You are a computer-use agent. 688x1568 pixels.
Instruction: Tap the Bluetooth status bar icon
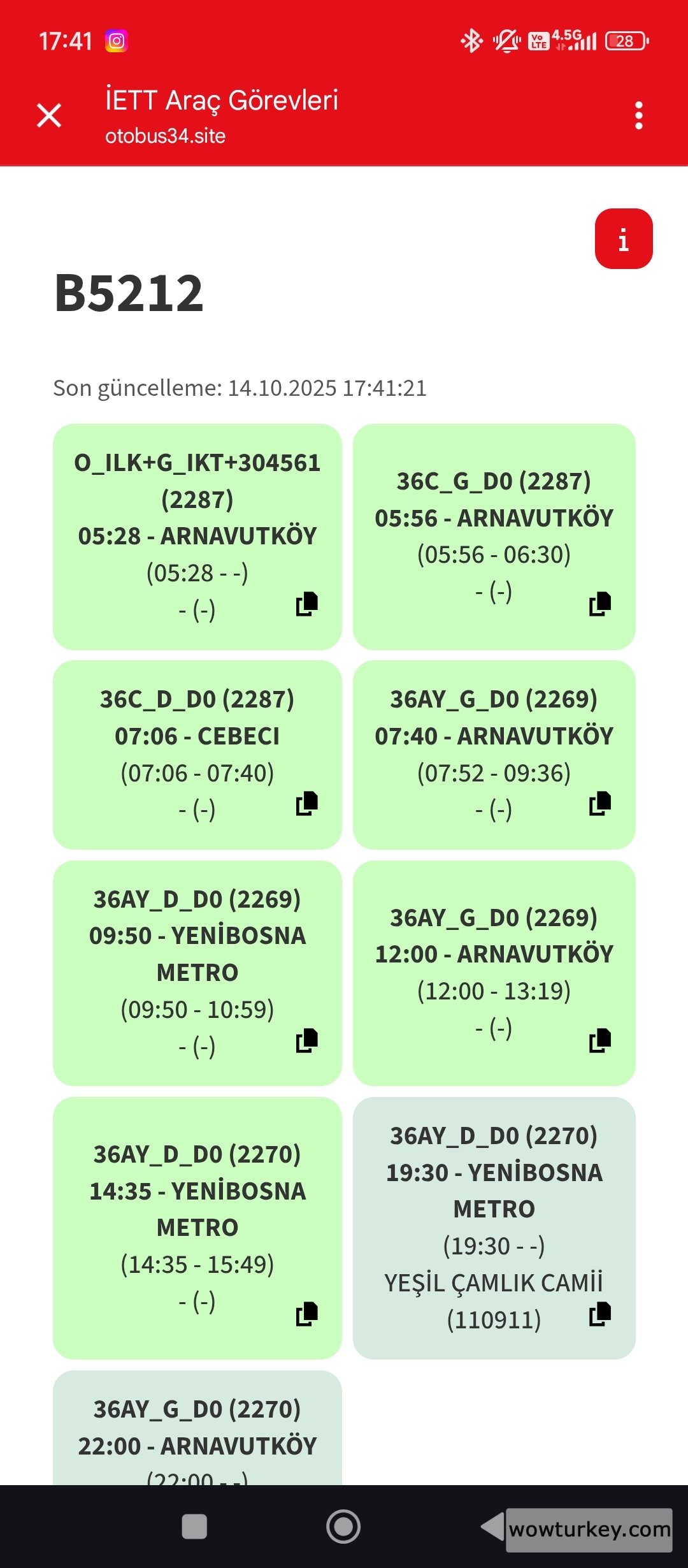[470, 40]
